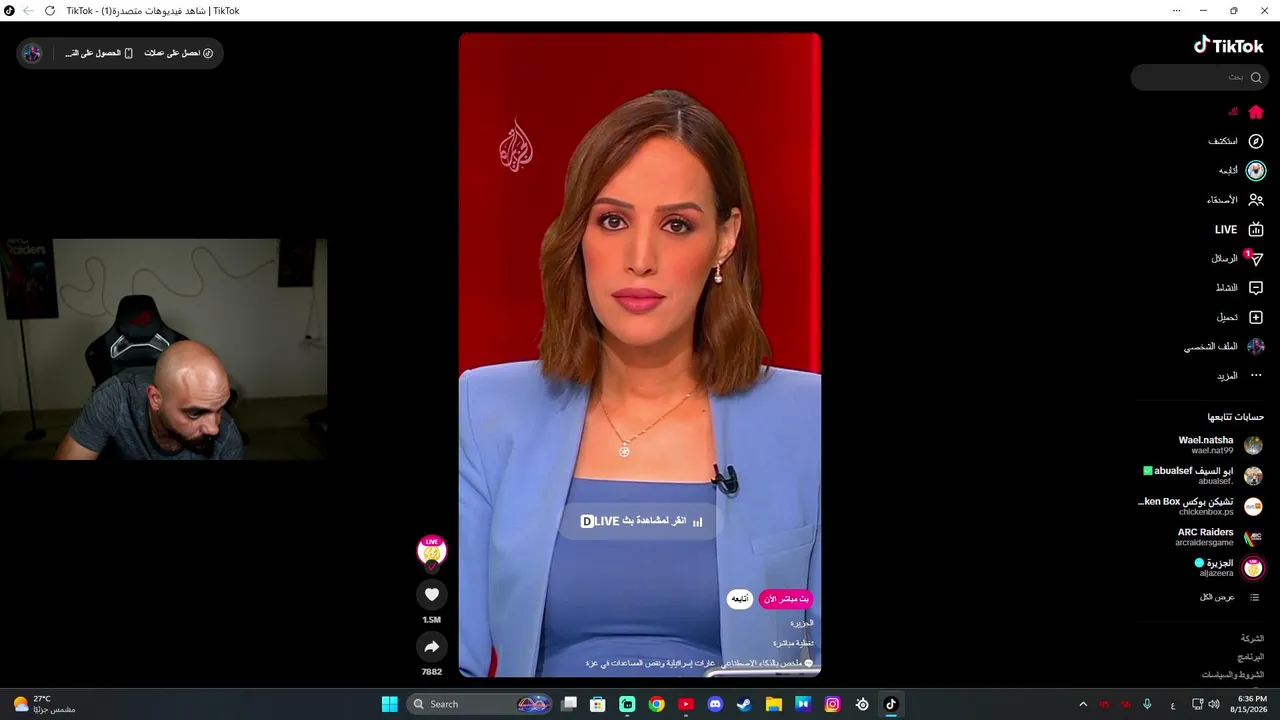Open the Windows Start menu

pyautogui.click(x=390, y=704)
